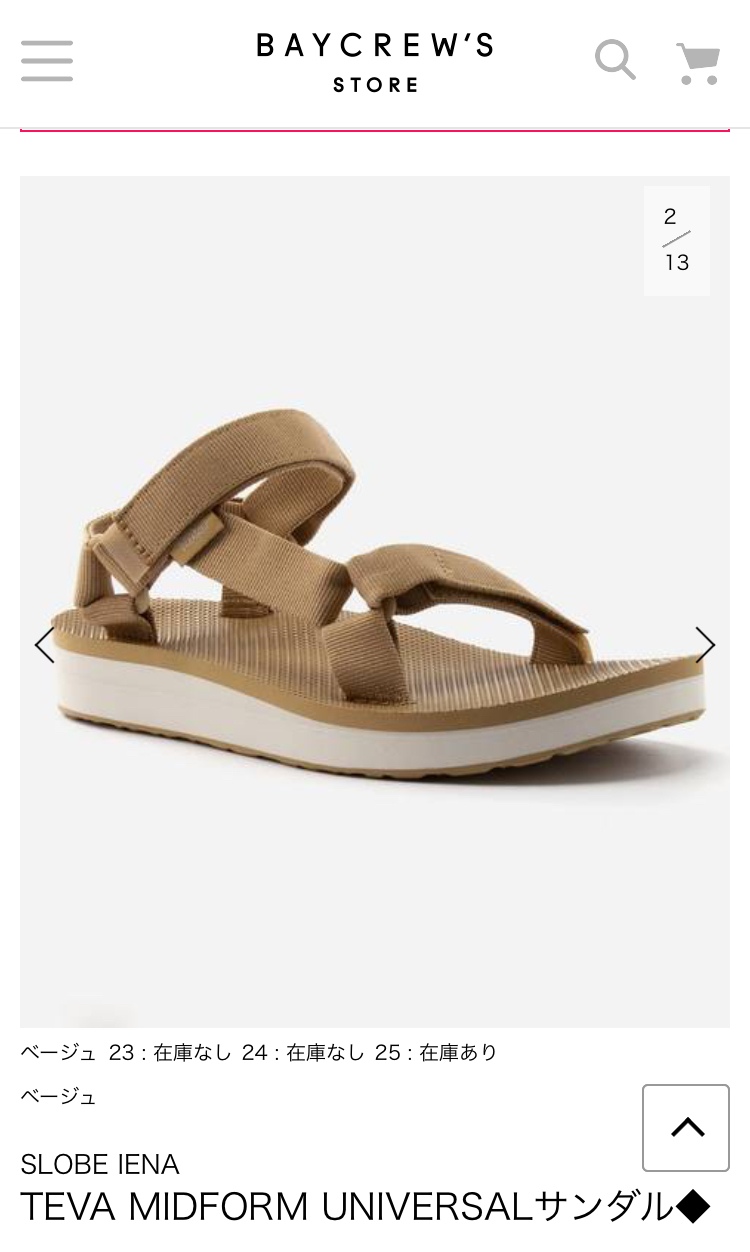
Task: Open the SLOBE IENA brand link
Action: (x=100, y=1164)
